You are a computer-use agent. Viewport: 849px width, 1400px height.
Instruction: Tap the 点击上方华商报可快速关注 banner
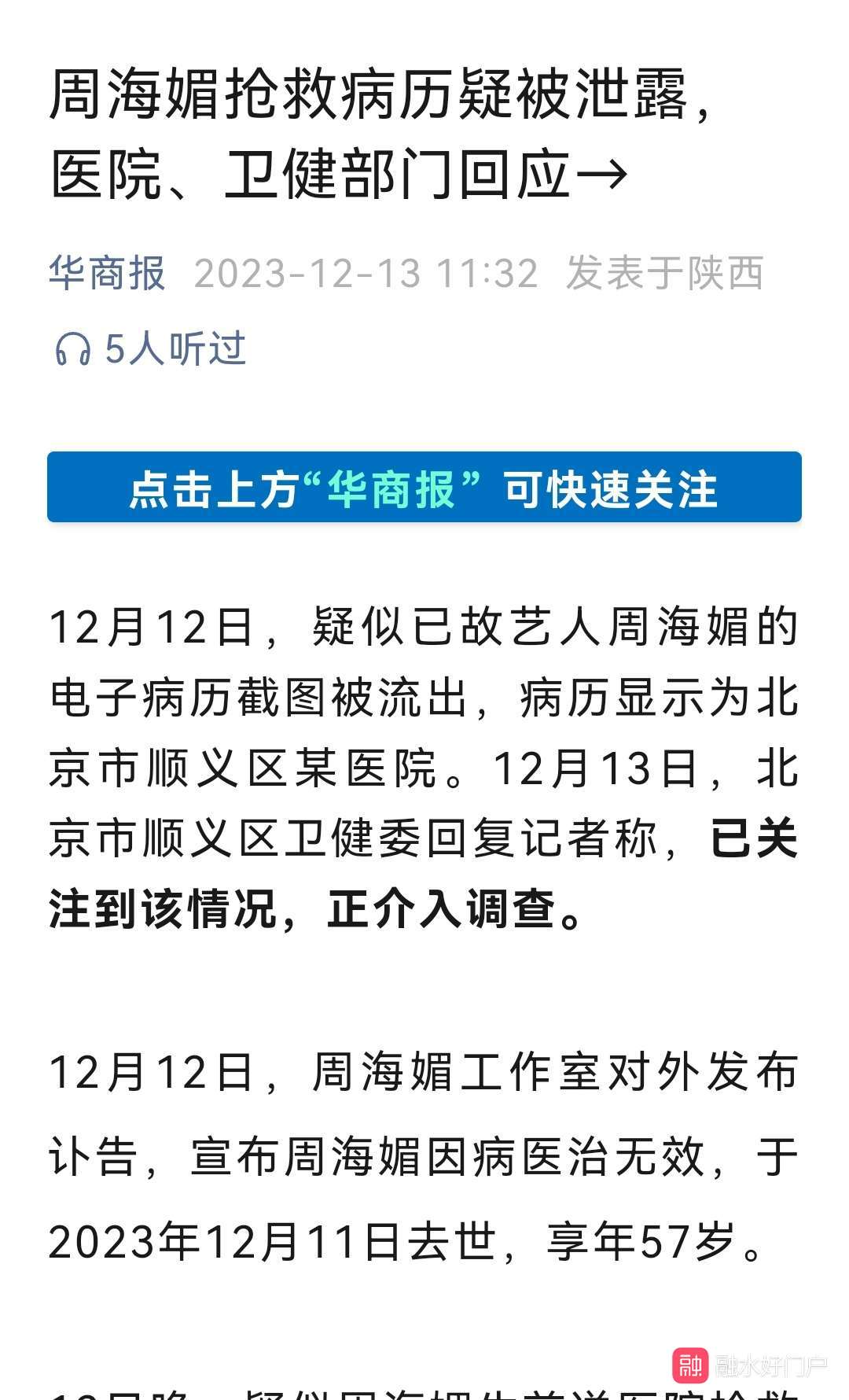pyautogui.click(x=424, y=487)
